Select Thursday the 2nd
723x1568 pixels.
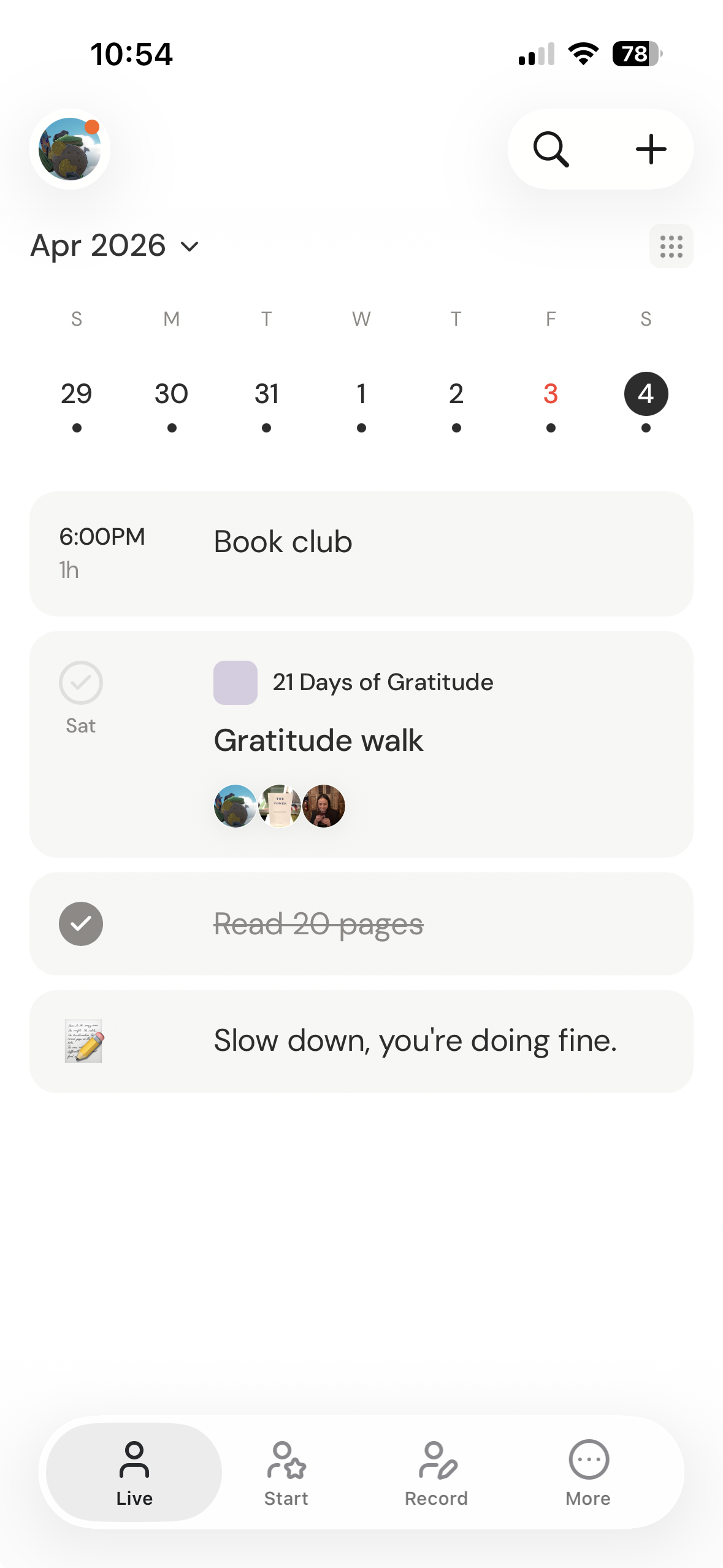point(456,394)
